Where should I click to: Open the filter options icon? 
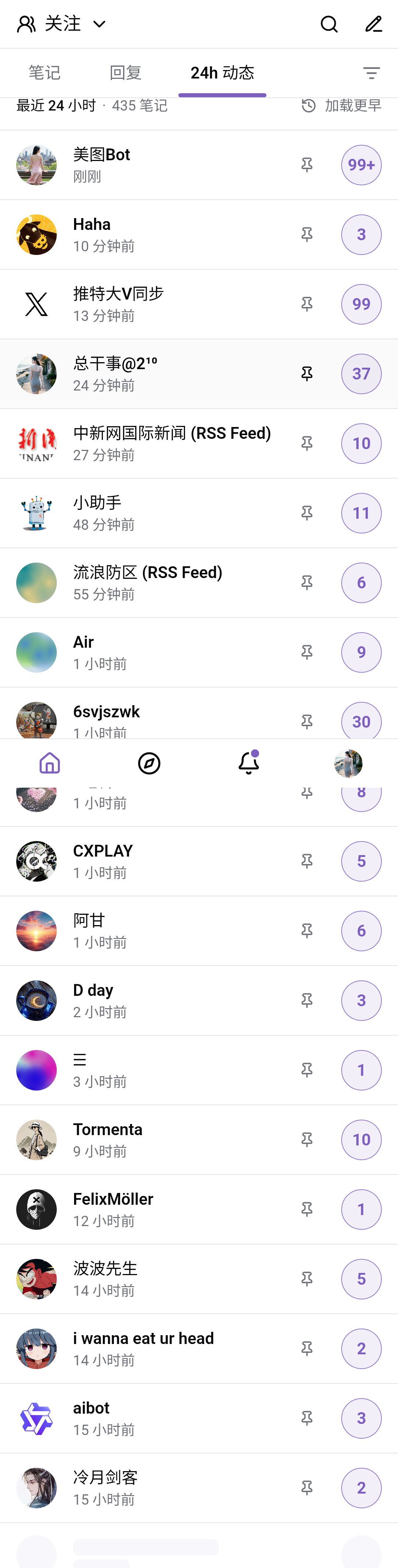pos(371,73)
